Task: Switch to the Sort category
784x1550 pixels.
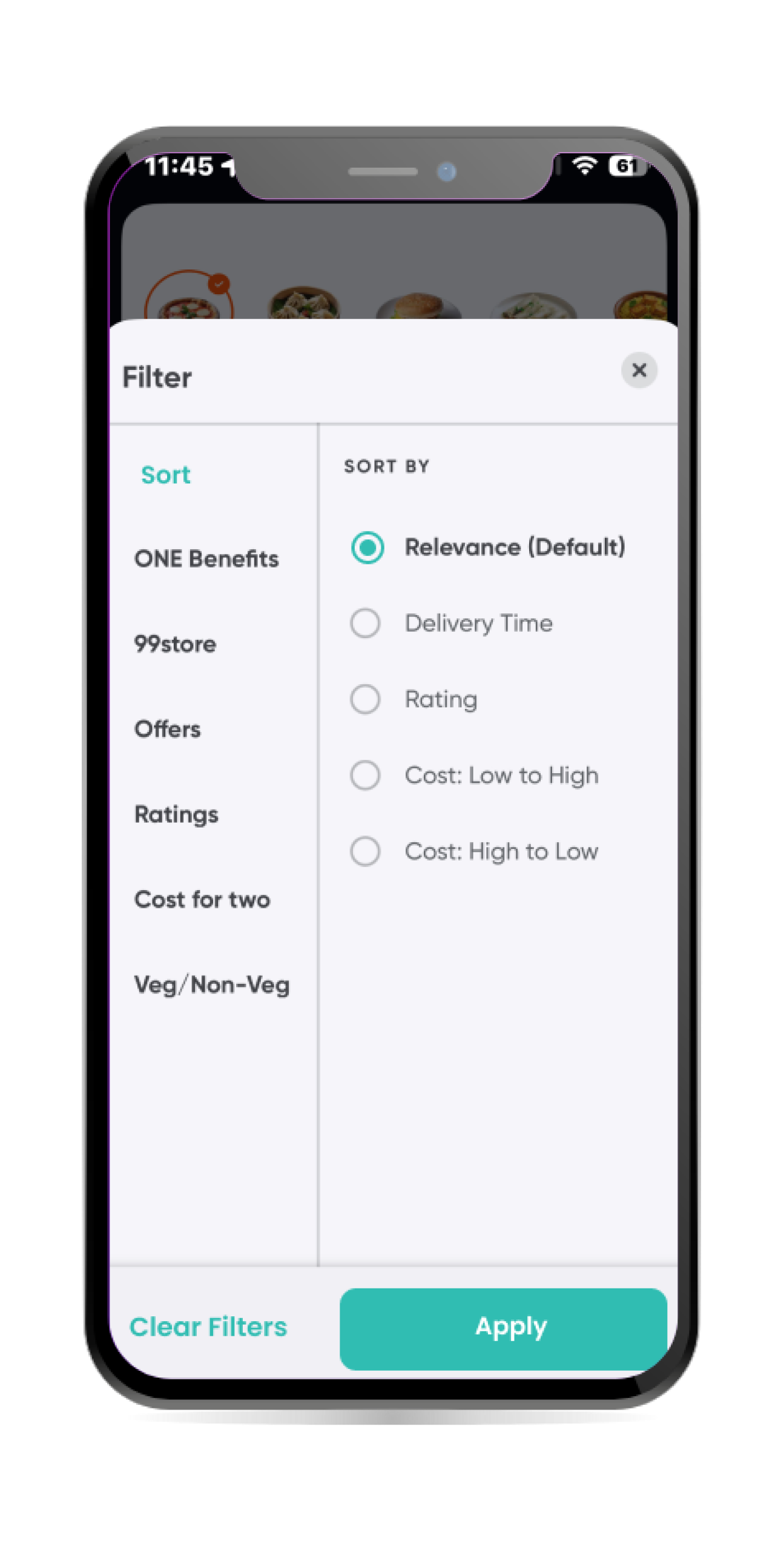Action: tap(165, 475)
